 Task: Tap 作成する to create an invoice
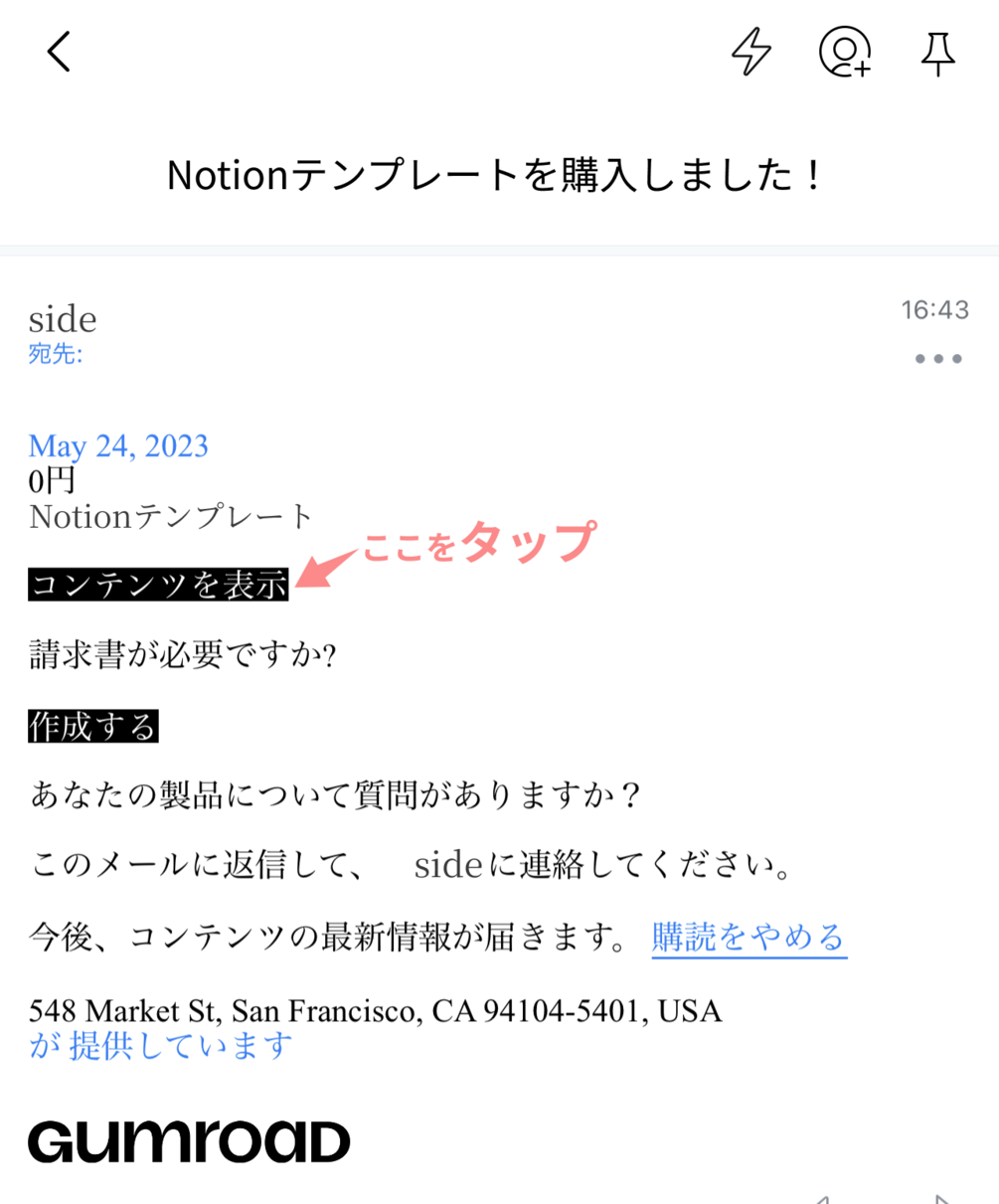tap(93, 726)
